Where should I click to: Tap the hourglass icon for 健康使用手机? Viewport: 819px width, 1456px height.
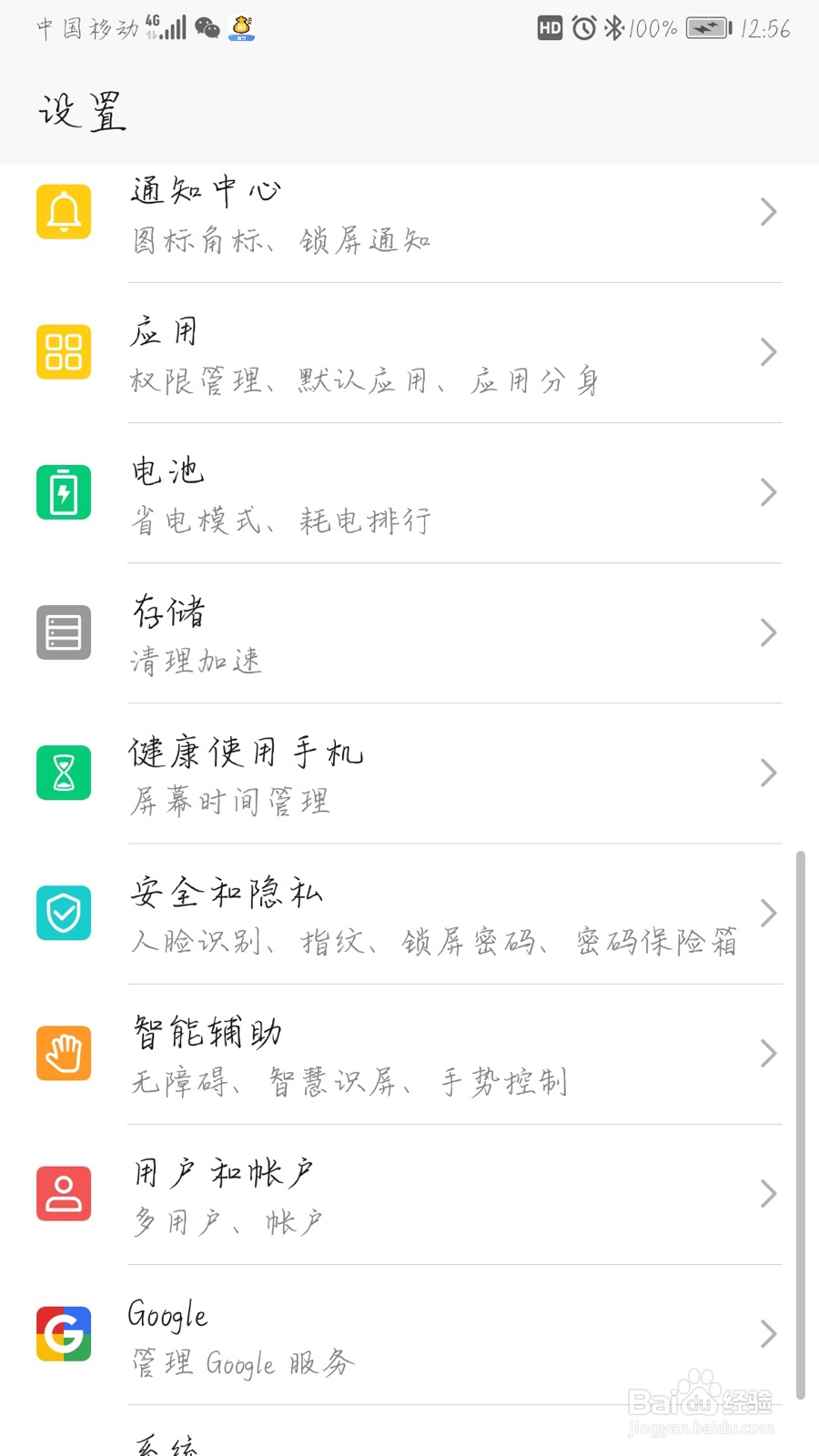tap(63, 772)
